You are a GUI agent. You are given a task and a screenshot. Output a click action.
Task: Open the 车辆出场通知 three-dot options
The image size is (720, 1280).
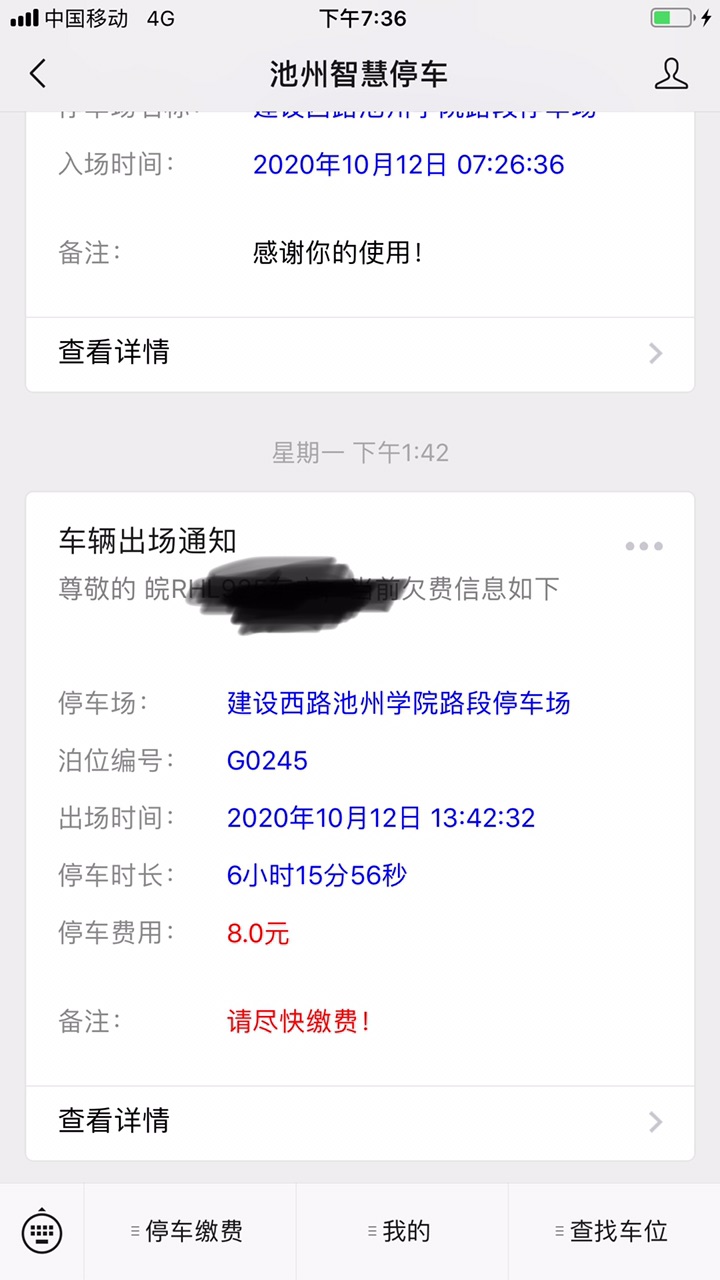[643, 546]
